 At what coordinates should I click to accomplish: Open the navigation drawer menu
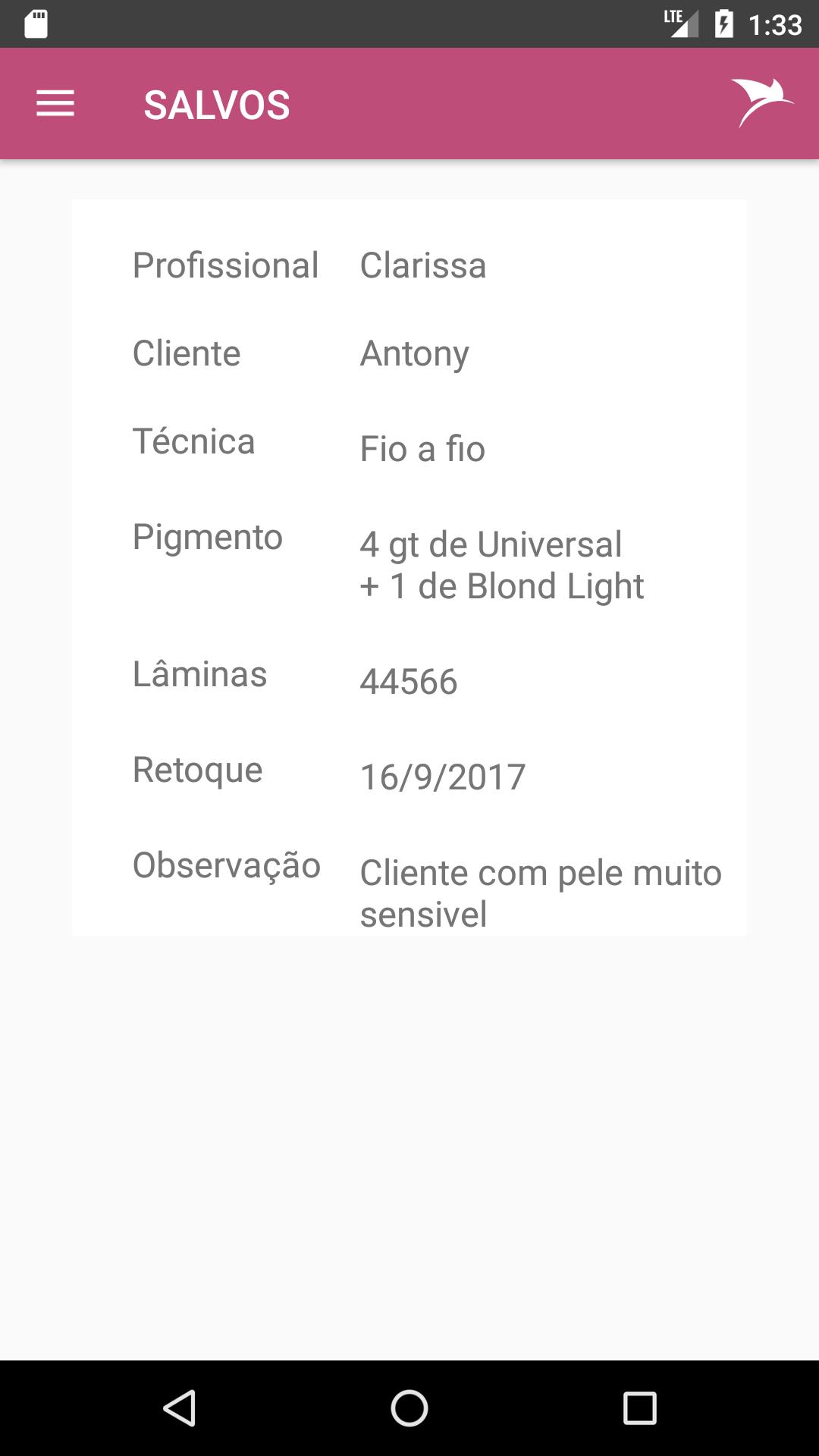click(x=54, y=103)
